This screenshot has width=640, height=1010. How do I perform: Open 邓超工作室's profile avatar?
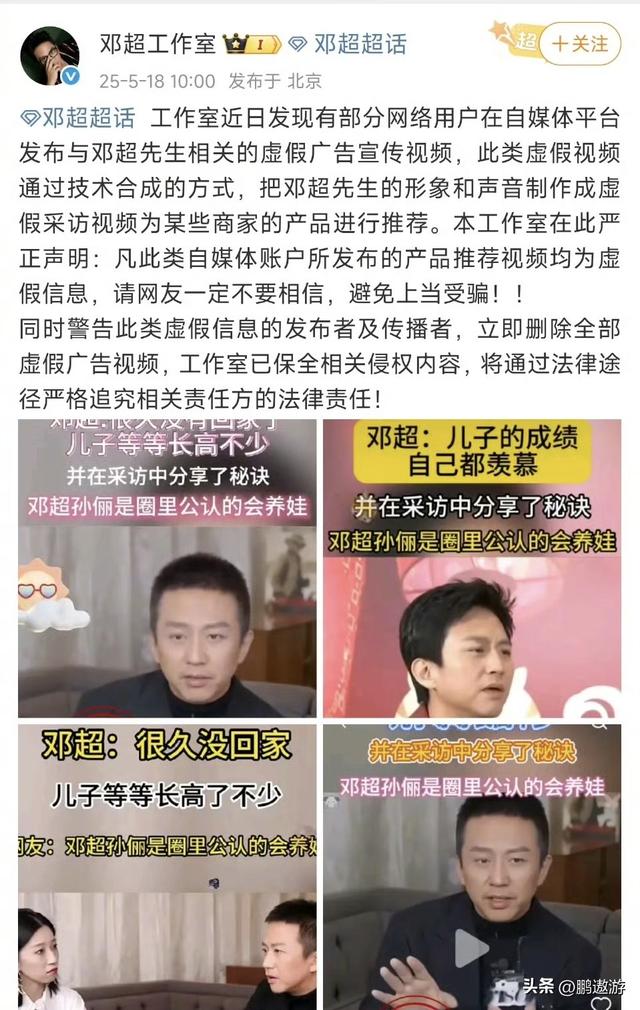(x=49, y=56)
